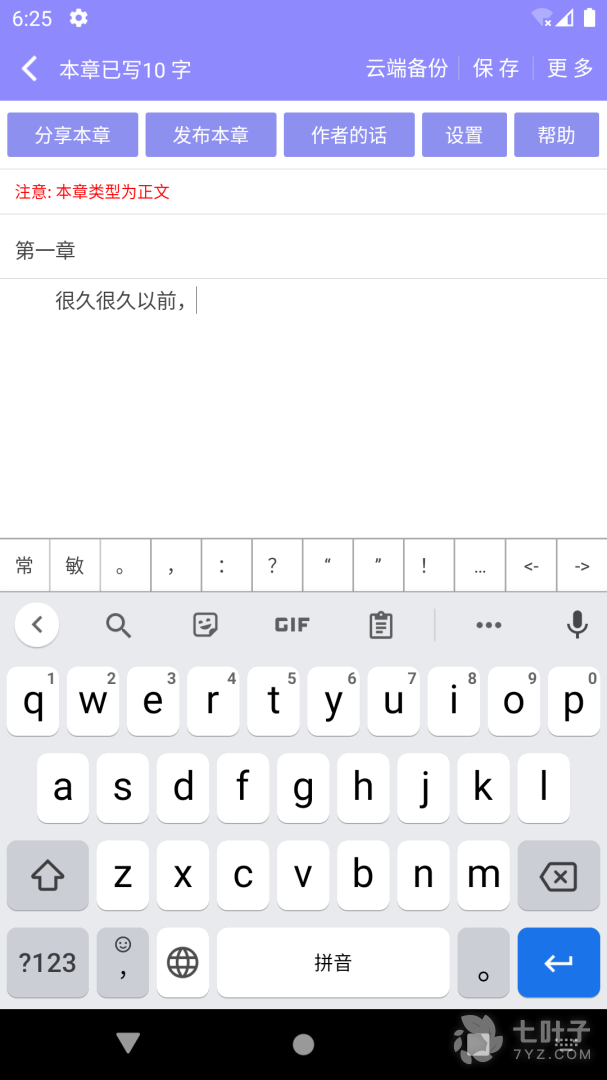Open the 更多 menu
607x1080 pixels.
(570, 68)
